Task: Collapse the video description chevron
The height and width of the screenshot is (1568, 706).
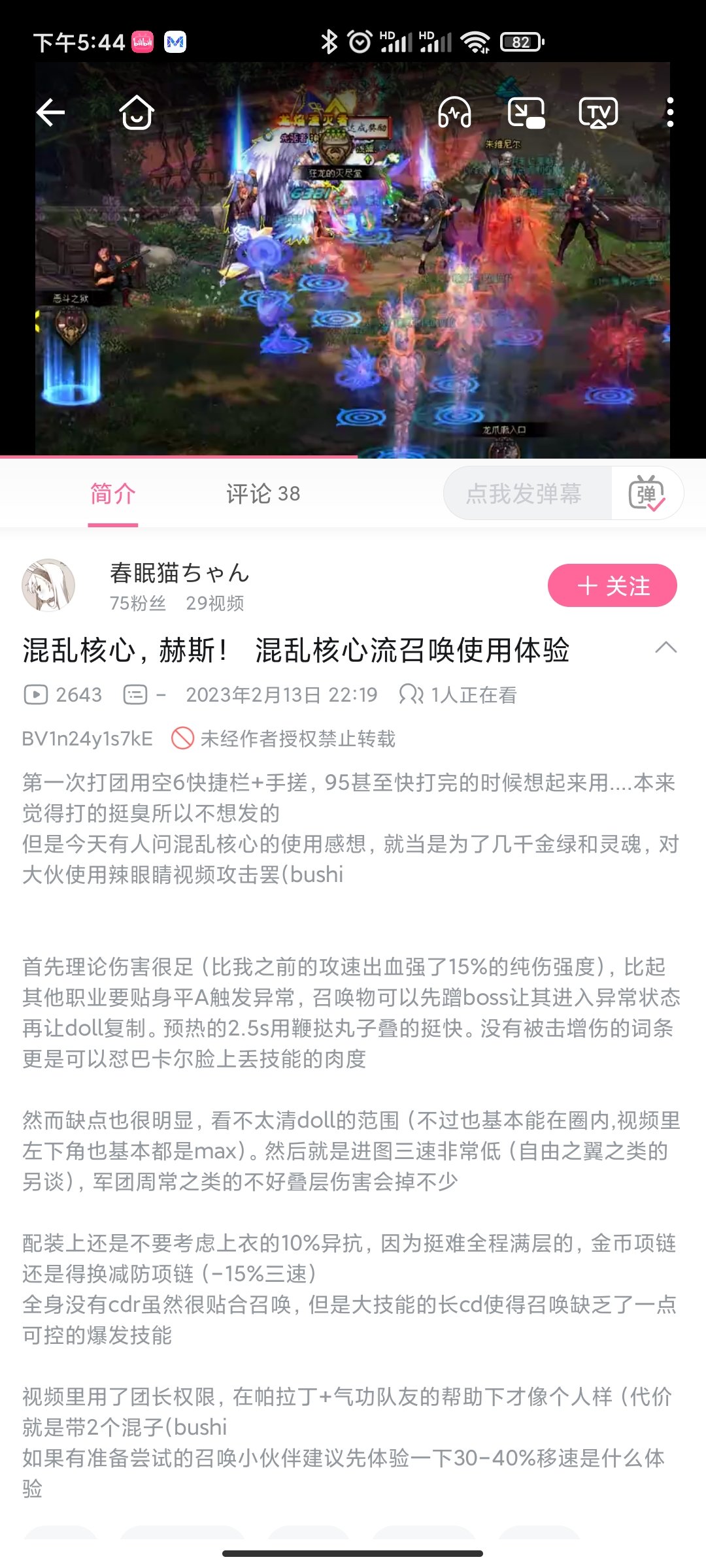Action: pos(665,647)
